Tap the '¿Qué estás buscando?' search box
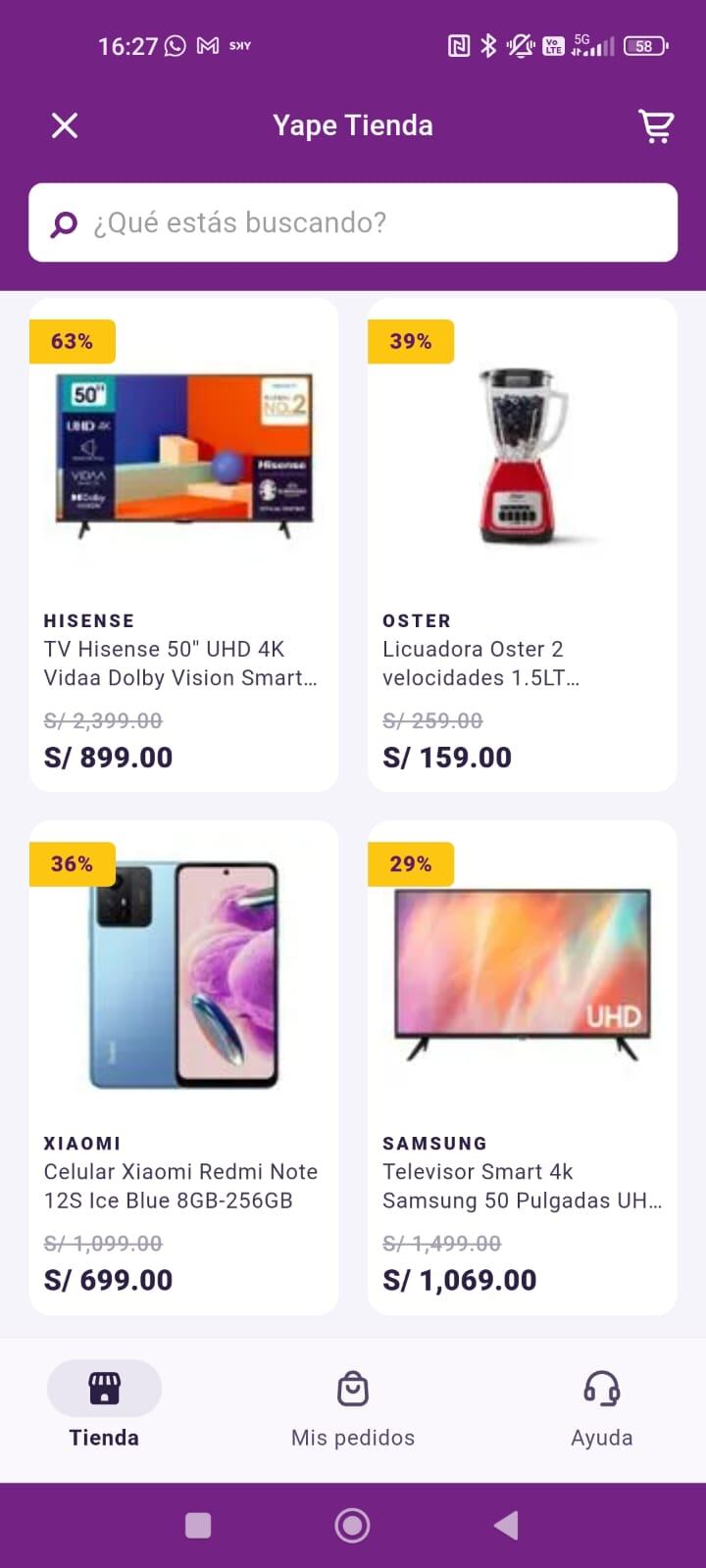This screenshot has width=706, height=1568. click(x=353, y=222)
